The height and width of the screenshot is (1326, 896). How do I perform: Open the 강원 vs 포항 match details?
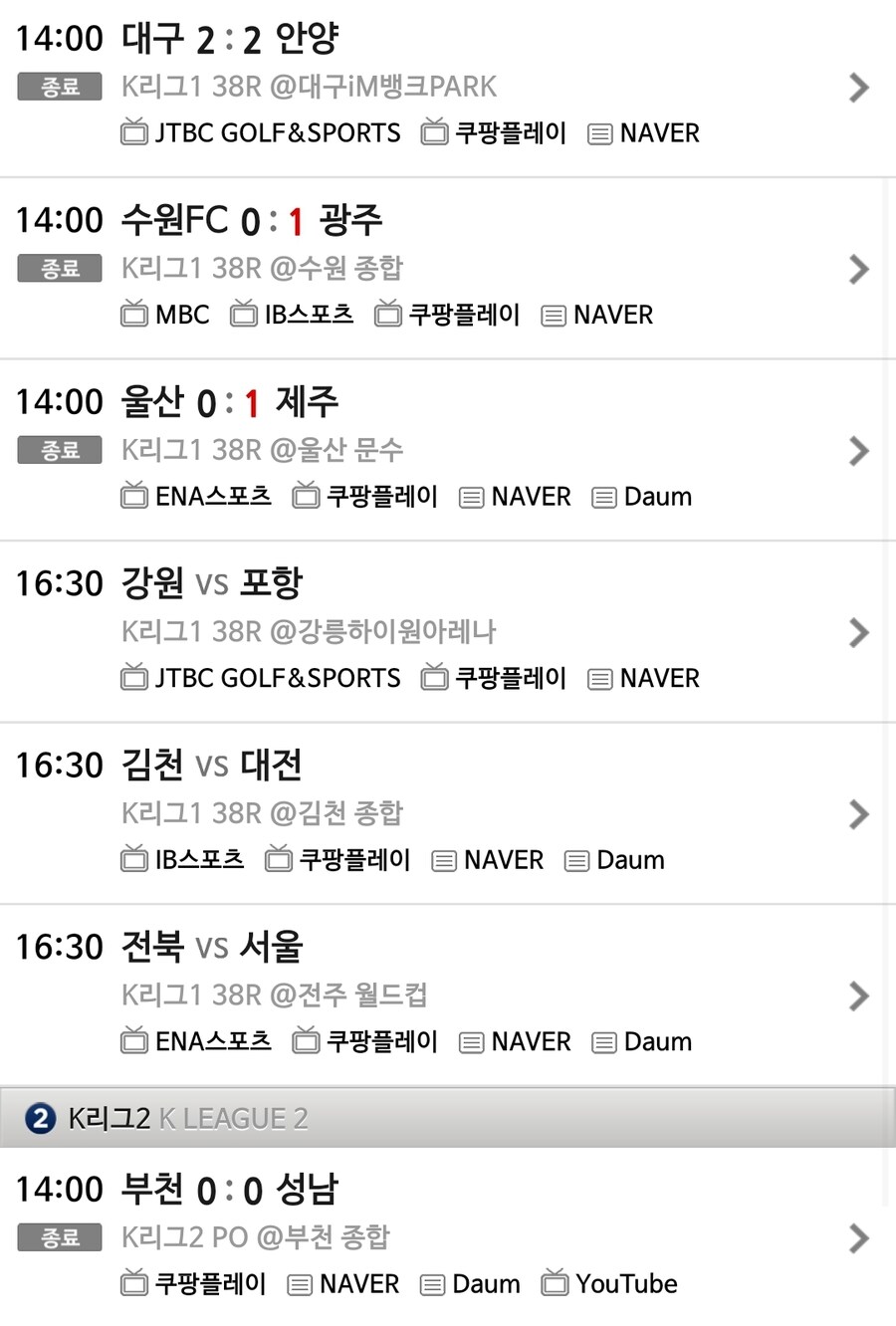tap(858, 632)
